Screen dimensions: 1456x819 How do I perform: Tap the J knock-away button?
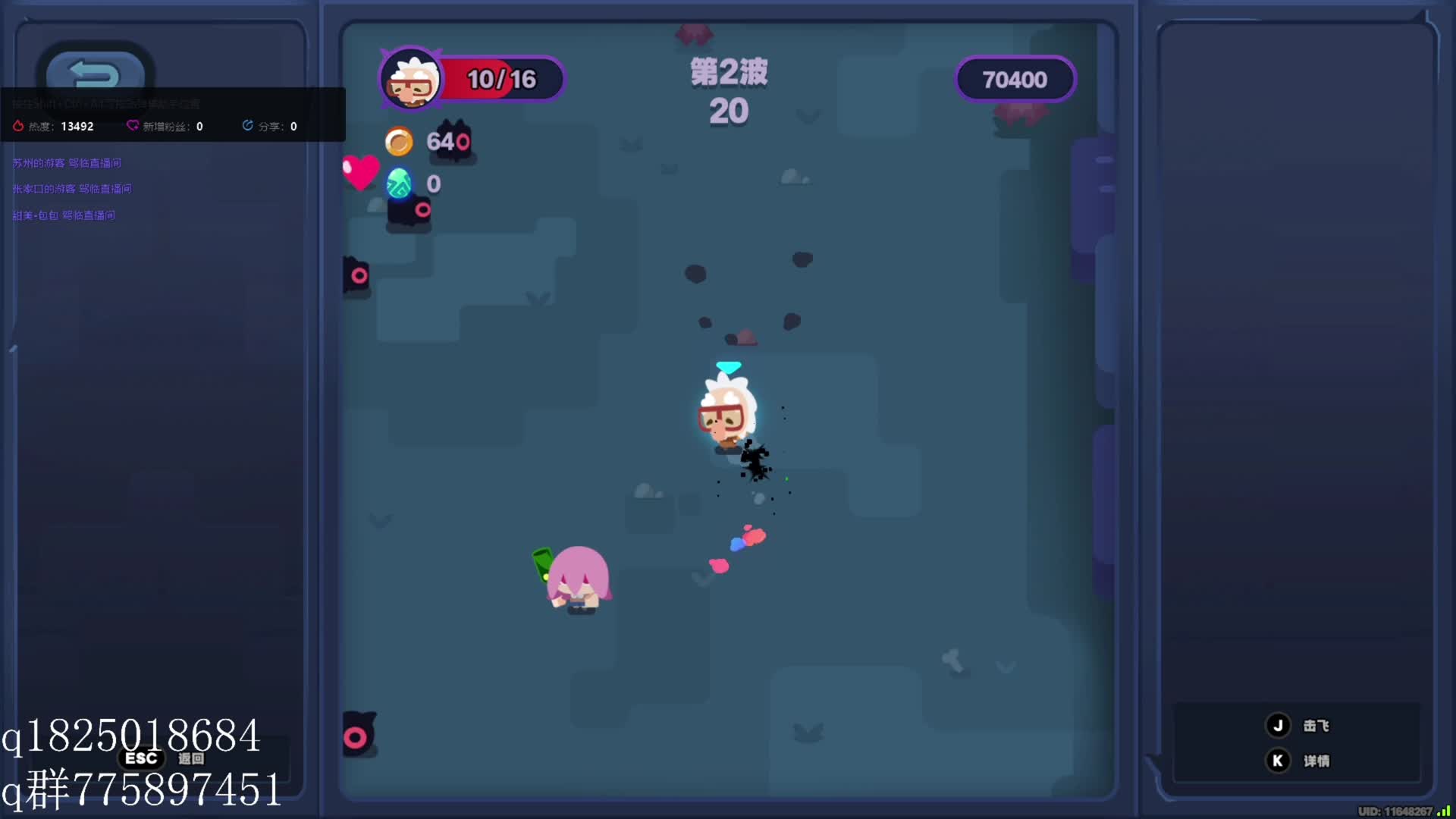(x=1279, y=726)
